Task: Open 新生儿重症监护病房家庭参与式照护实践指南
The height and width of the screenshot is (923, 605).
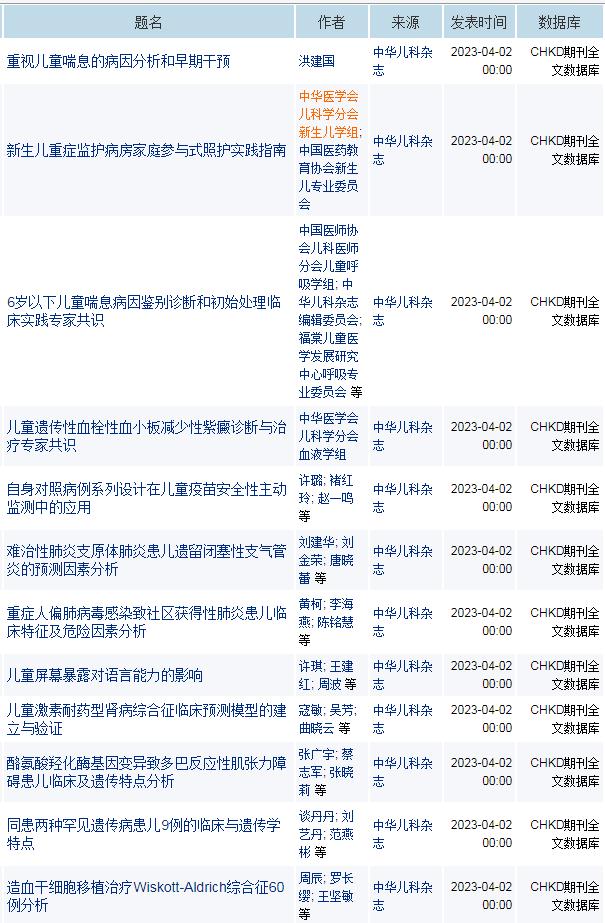Action: 146,150
